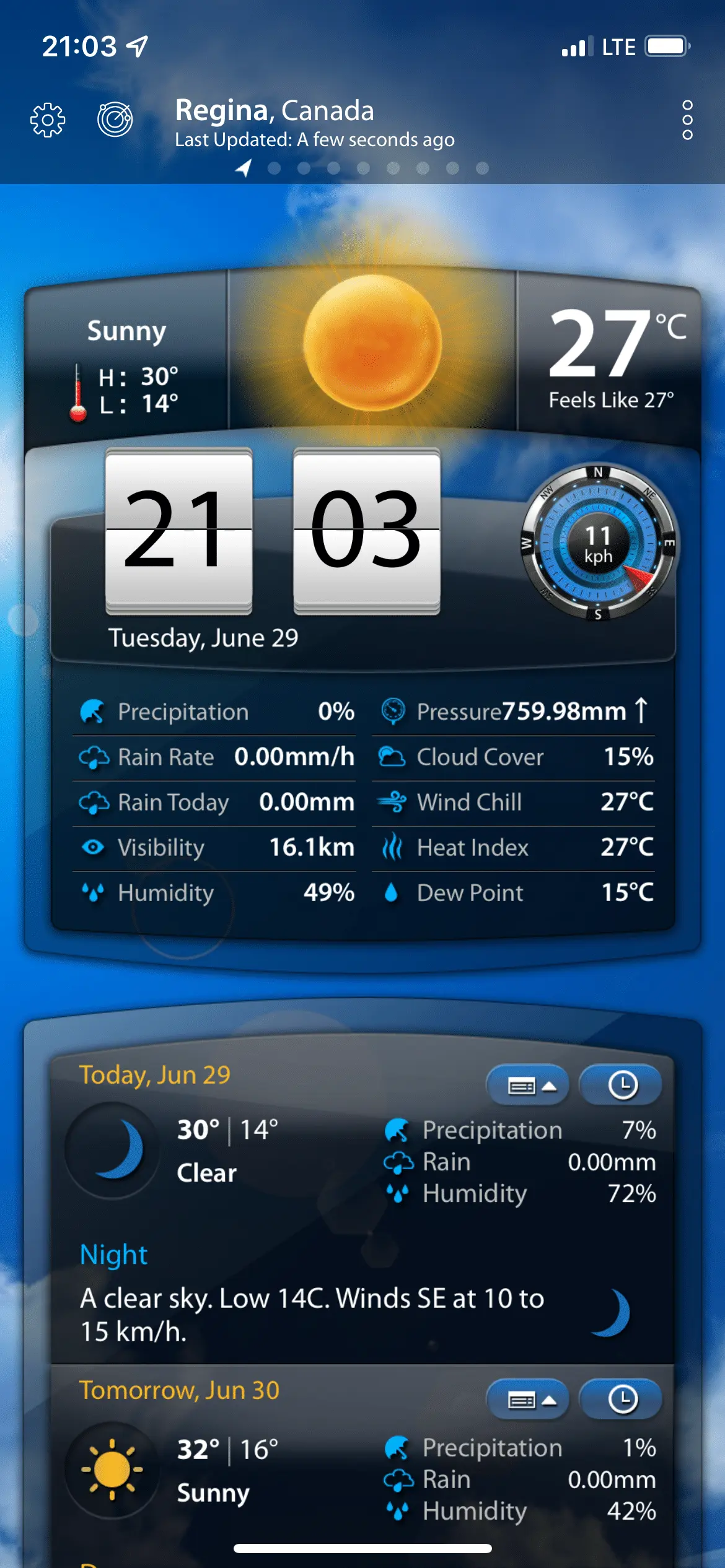This screenshot has width=725, height=1568.
Task: Open the weather radar icon
Action: [x=115, y=119]
